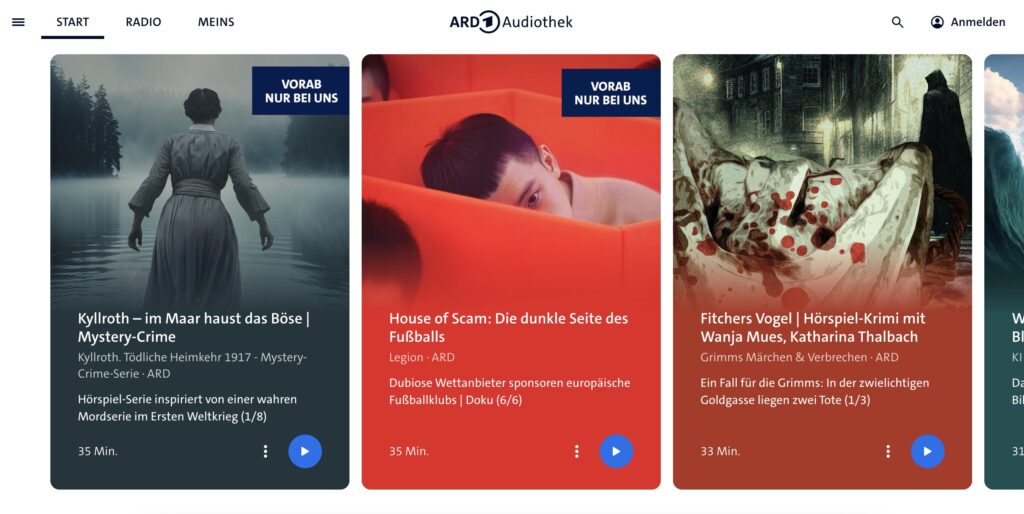The height and width of the screenshot is (514, 1024).
Task: Play Fitchers Vogel Hörspiel-Krimi
Action: (927, 451)
